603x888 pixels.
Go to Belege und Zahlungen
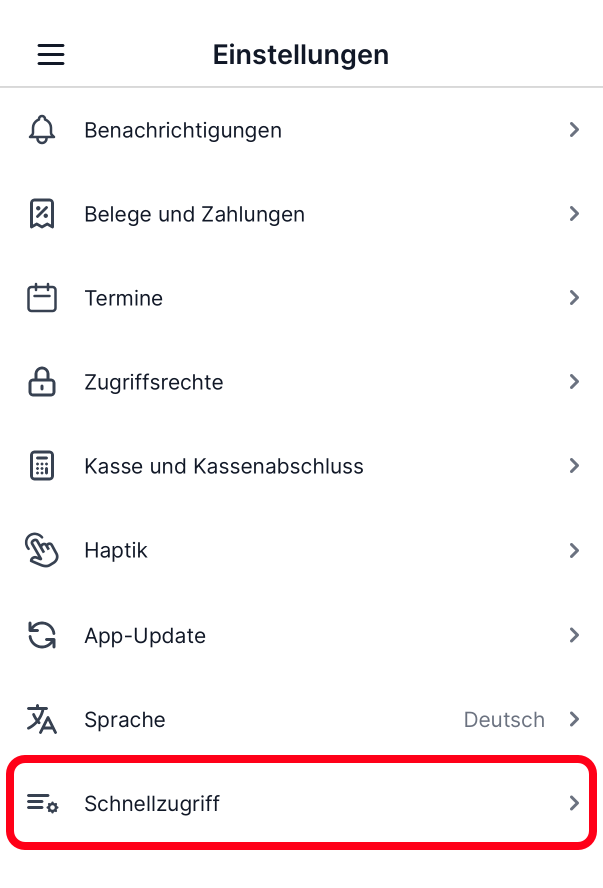point(300,214)
